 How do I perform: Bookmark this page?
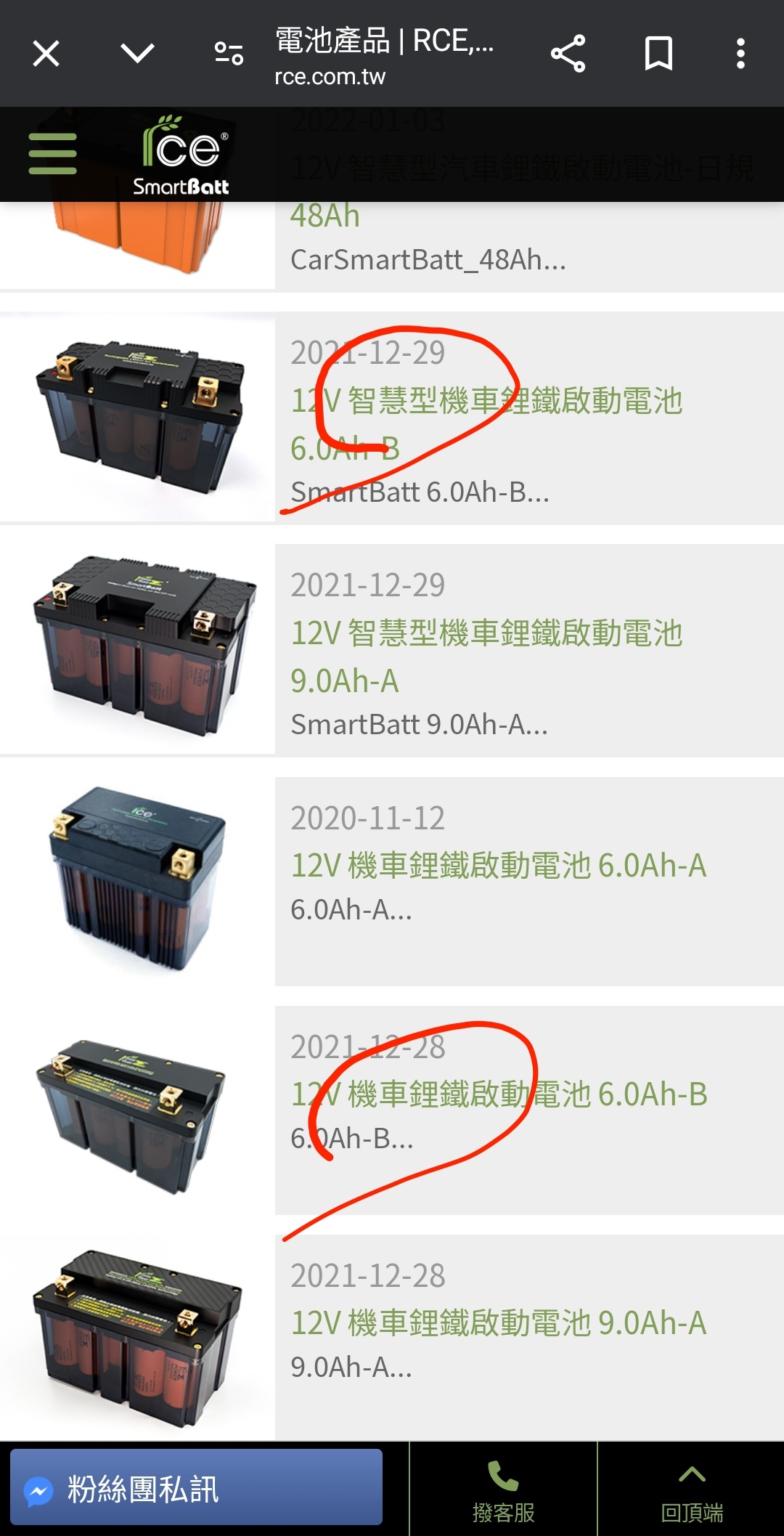(x=658, y=54)
